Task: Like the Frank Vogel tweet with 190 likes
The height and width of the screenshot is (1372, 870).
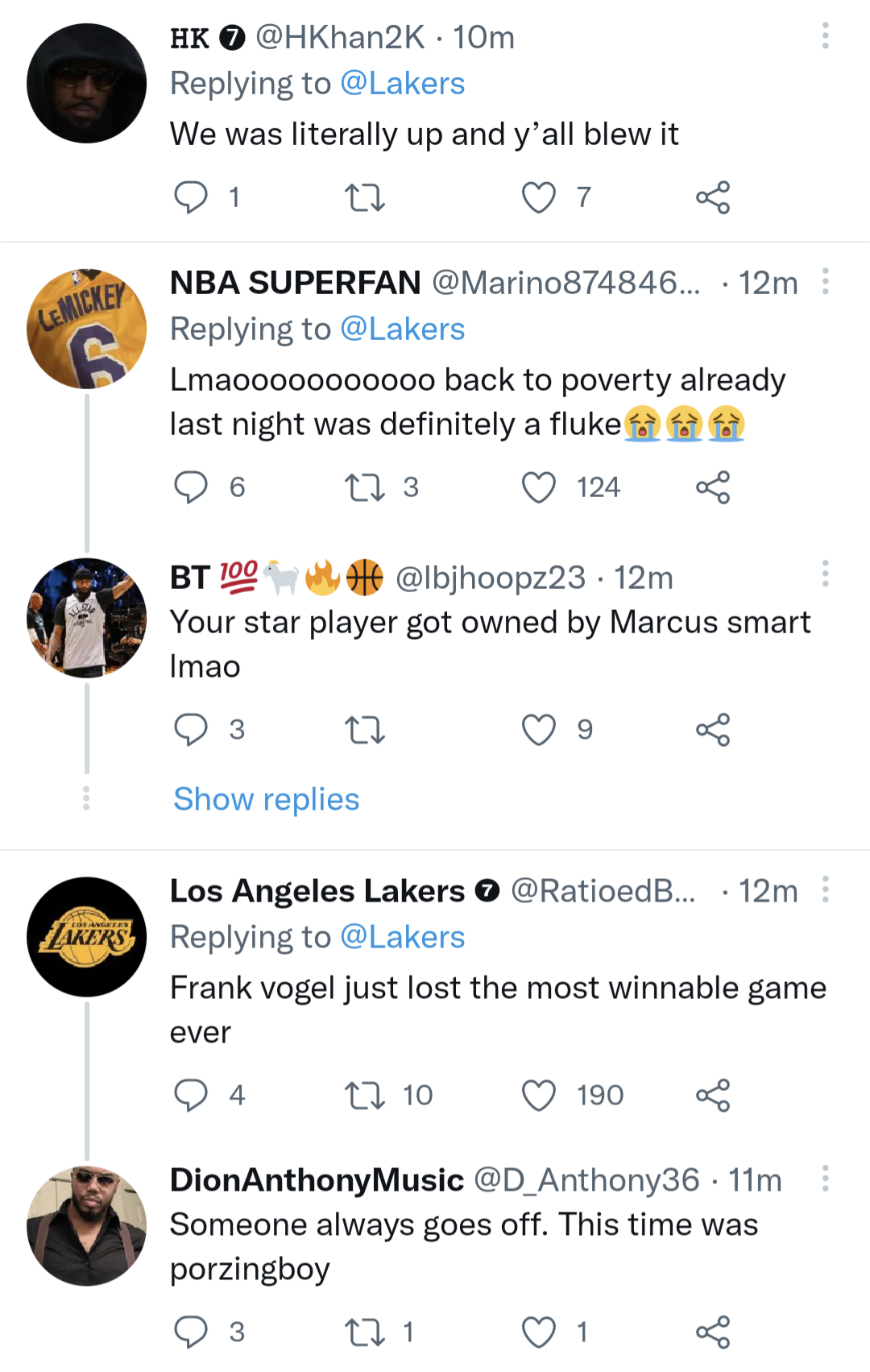Action: coord(541,1094)
